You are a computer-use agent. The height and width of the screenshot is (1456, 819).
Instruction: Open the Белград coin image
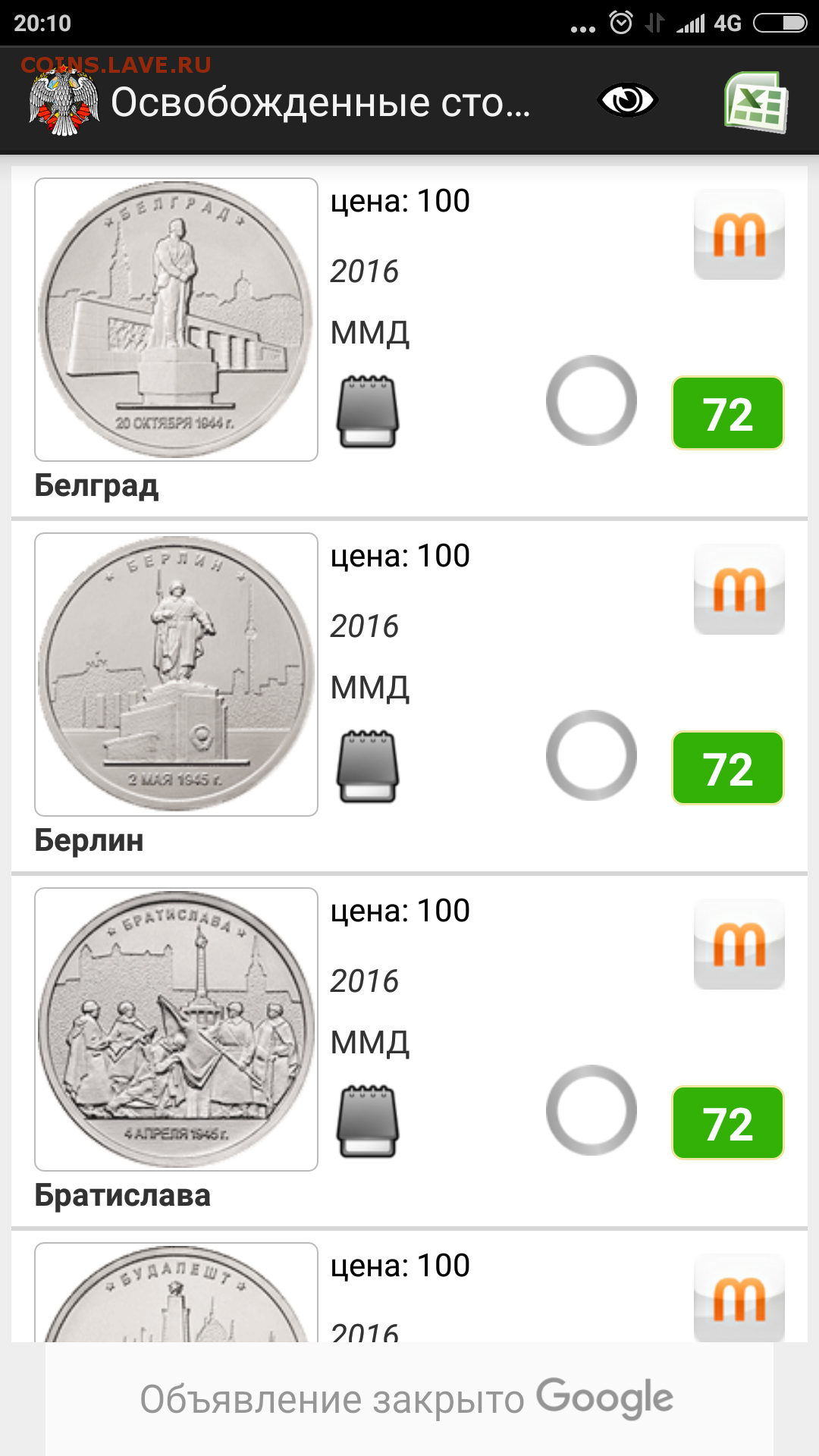(176, 319)
